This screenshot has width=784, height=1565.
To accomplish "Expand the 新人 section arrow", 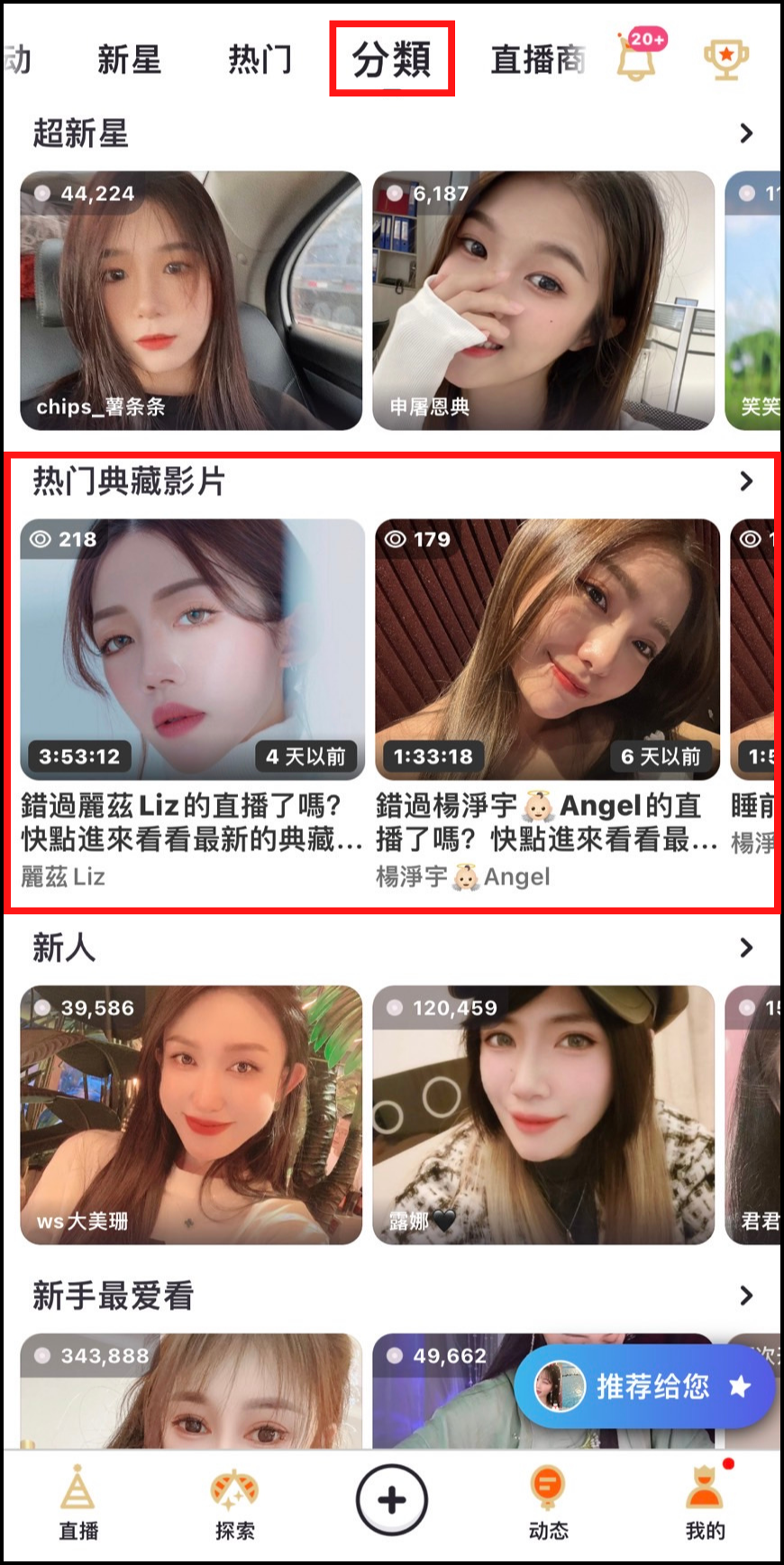I will (746, 947).
